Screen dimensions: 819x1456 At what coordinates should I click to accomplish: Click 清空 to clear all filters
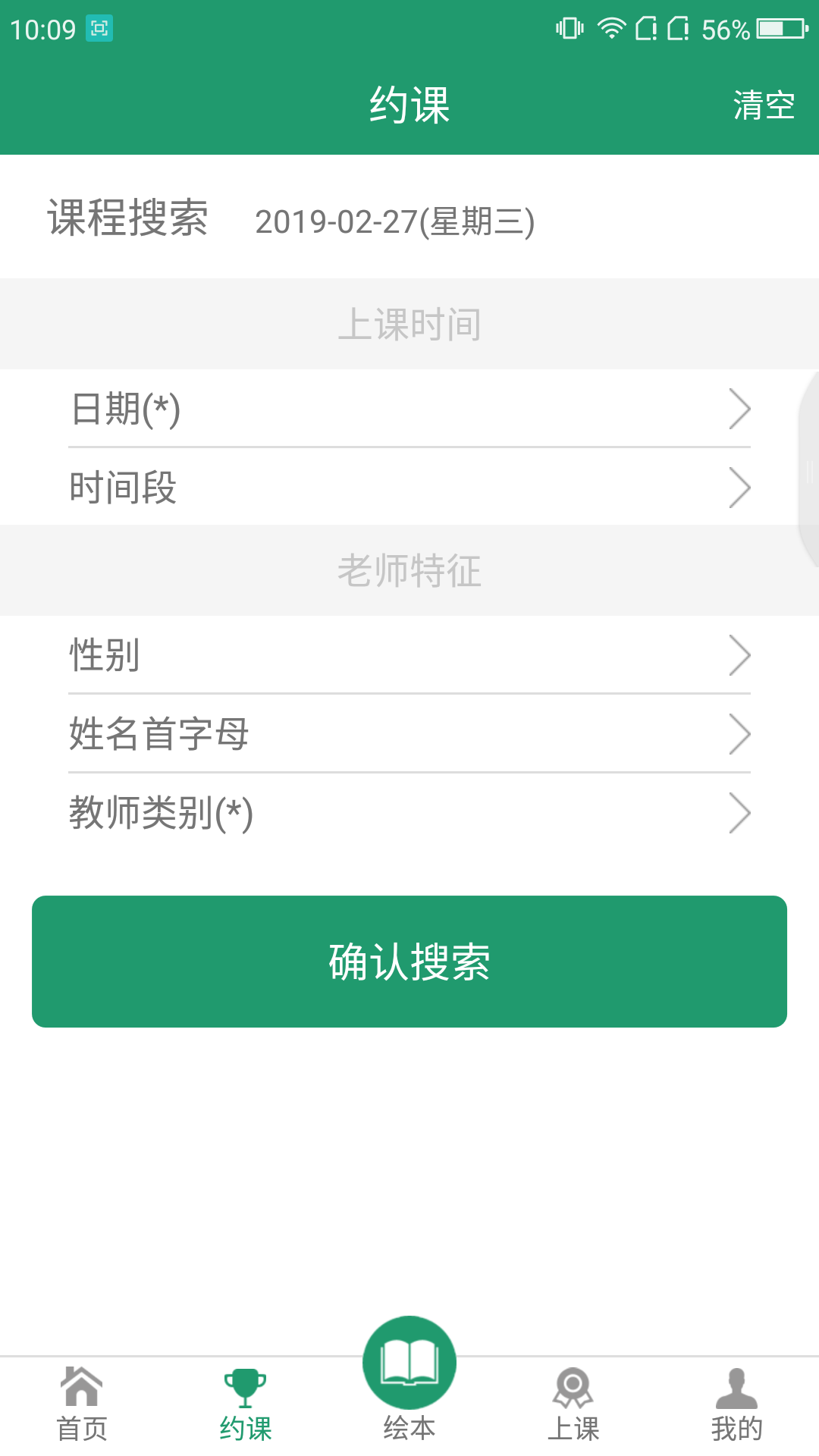tap(762, 106)
